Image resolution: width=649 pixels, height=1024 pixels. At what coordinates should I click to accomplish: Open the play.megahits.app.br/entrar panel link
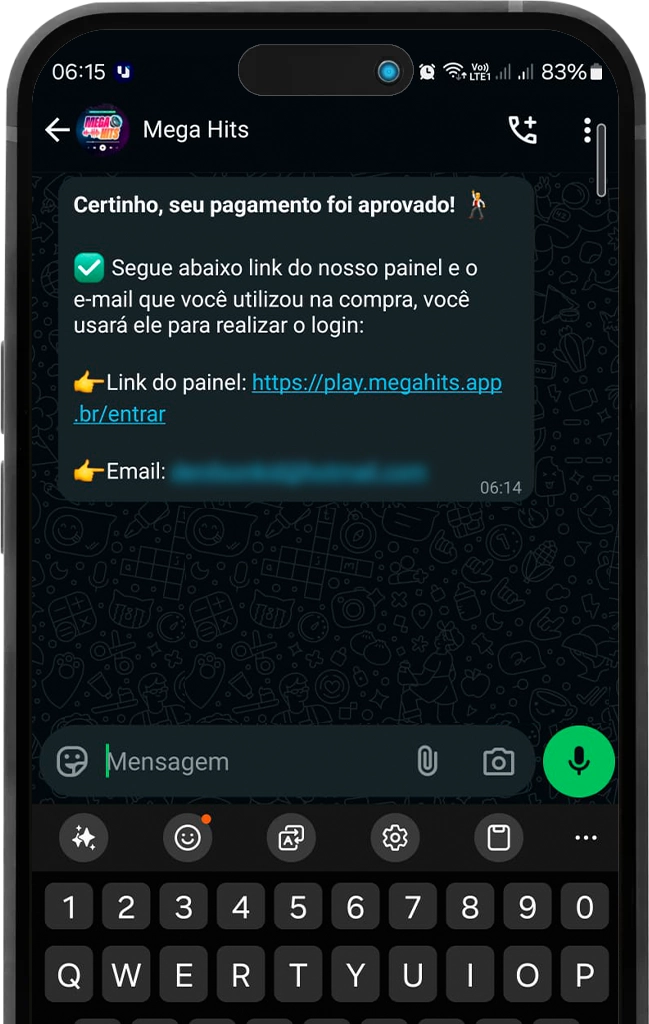(x=376, y=383)
